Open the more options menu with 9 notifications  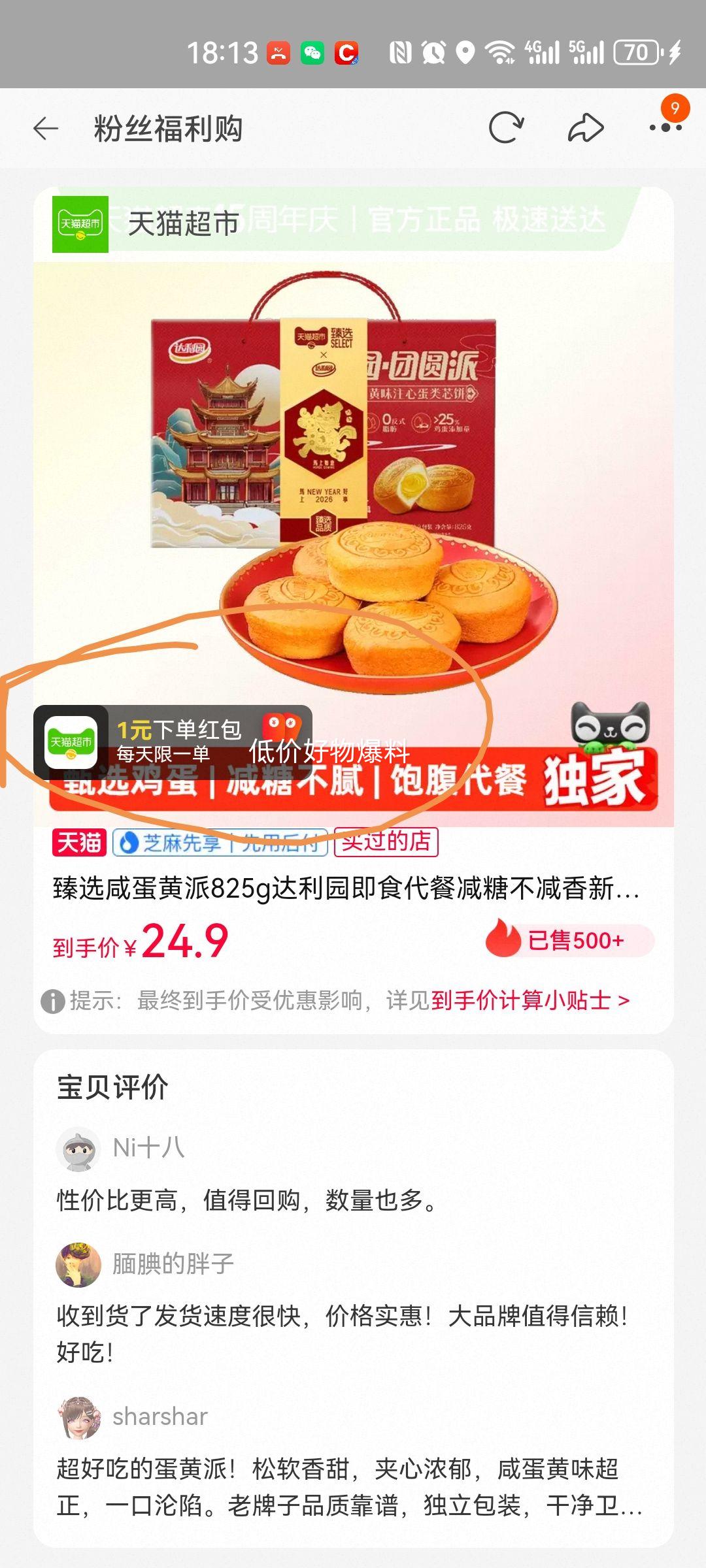click(x=664, y=129)
